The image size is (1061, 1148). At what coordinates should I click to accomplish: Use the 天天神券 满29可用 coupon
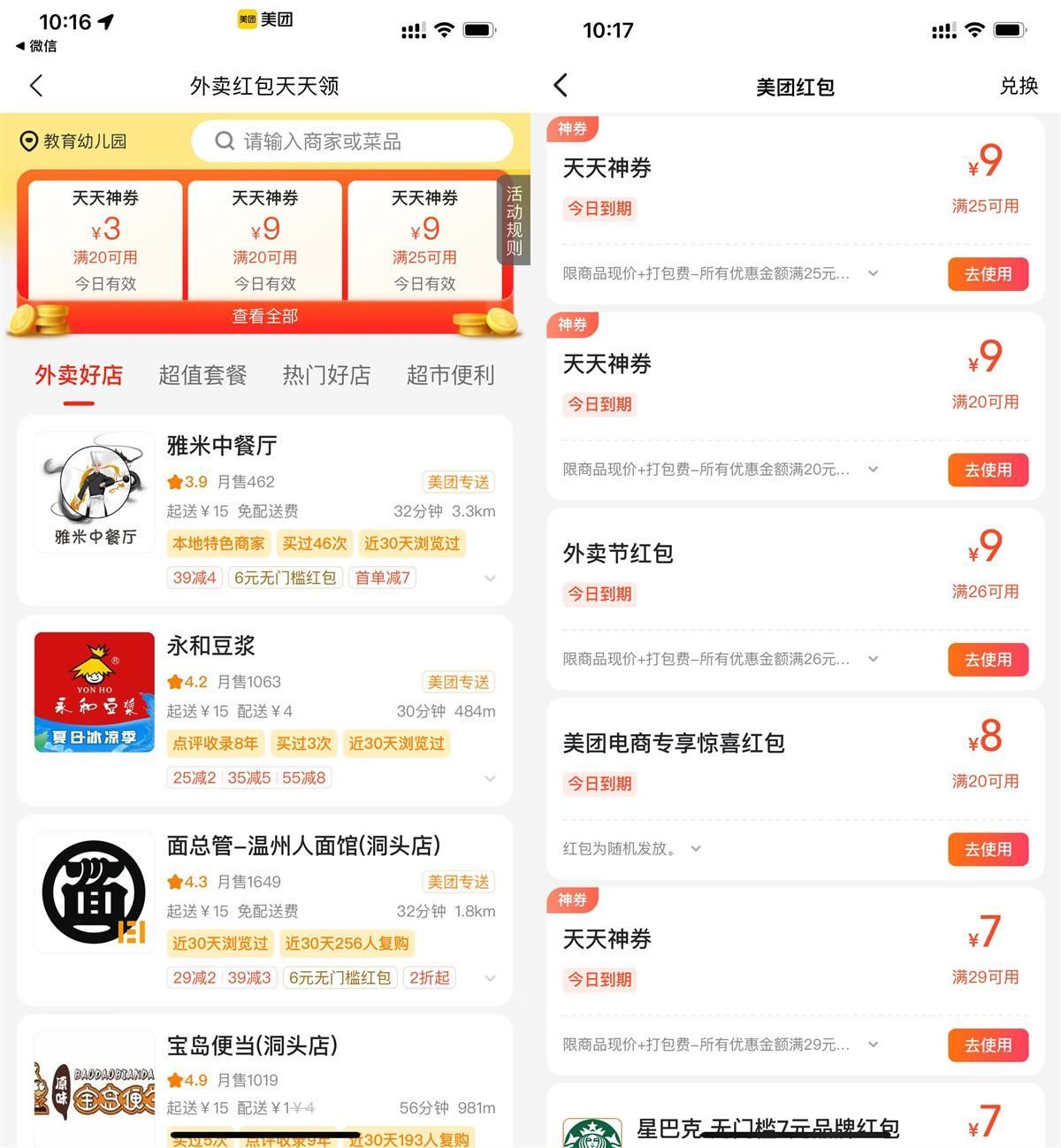click(x=988, y=1045)
